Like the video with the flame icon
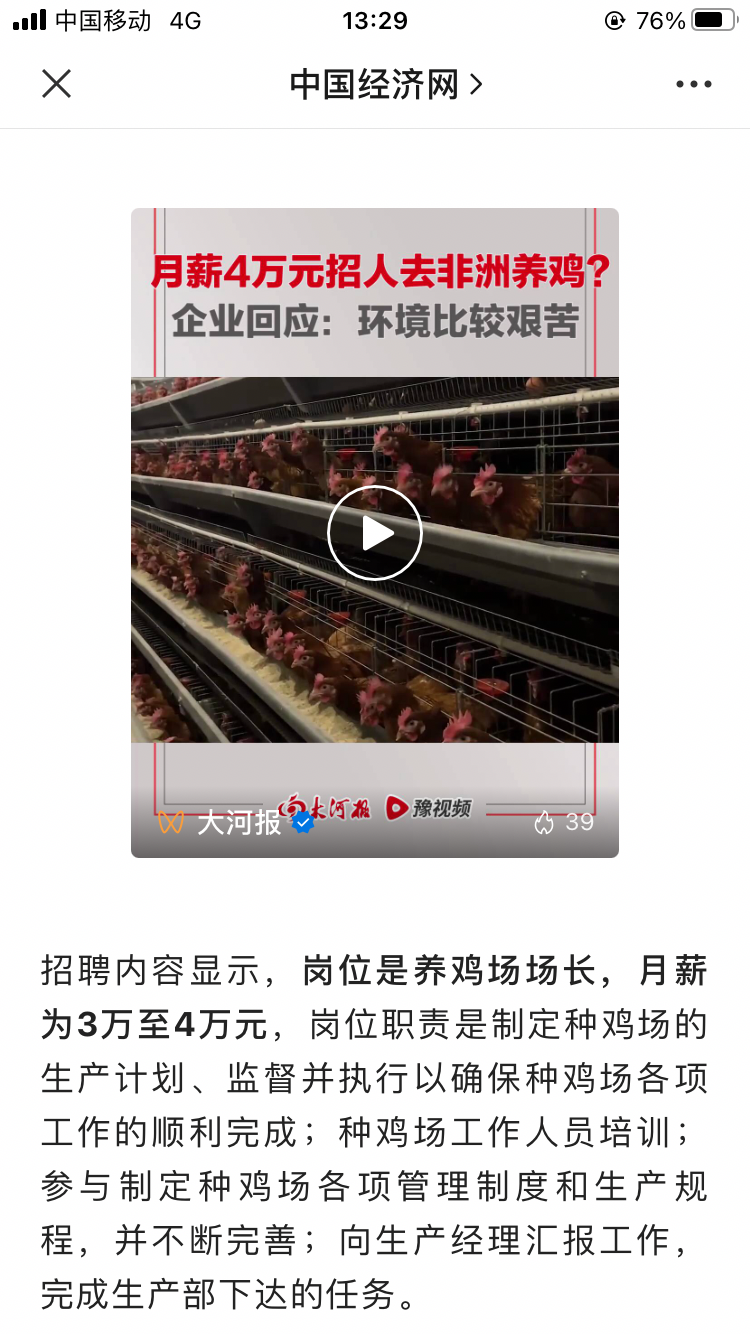This screenshot has height=1334, width=750. pyautogui.click(x=545, y=823)
